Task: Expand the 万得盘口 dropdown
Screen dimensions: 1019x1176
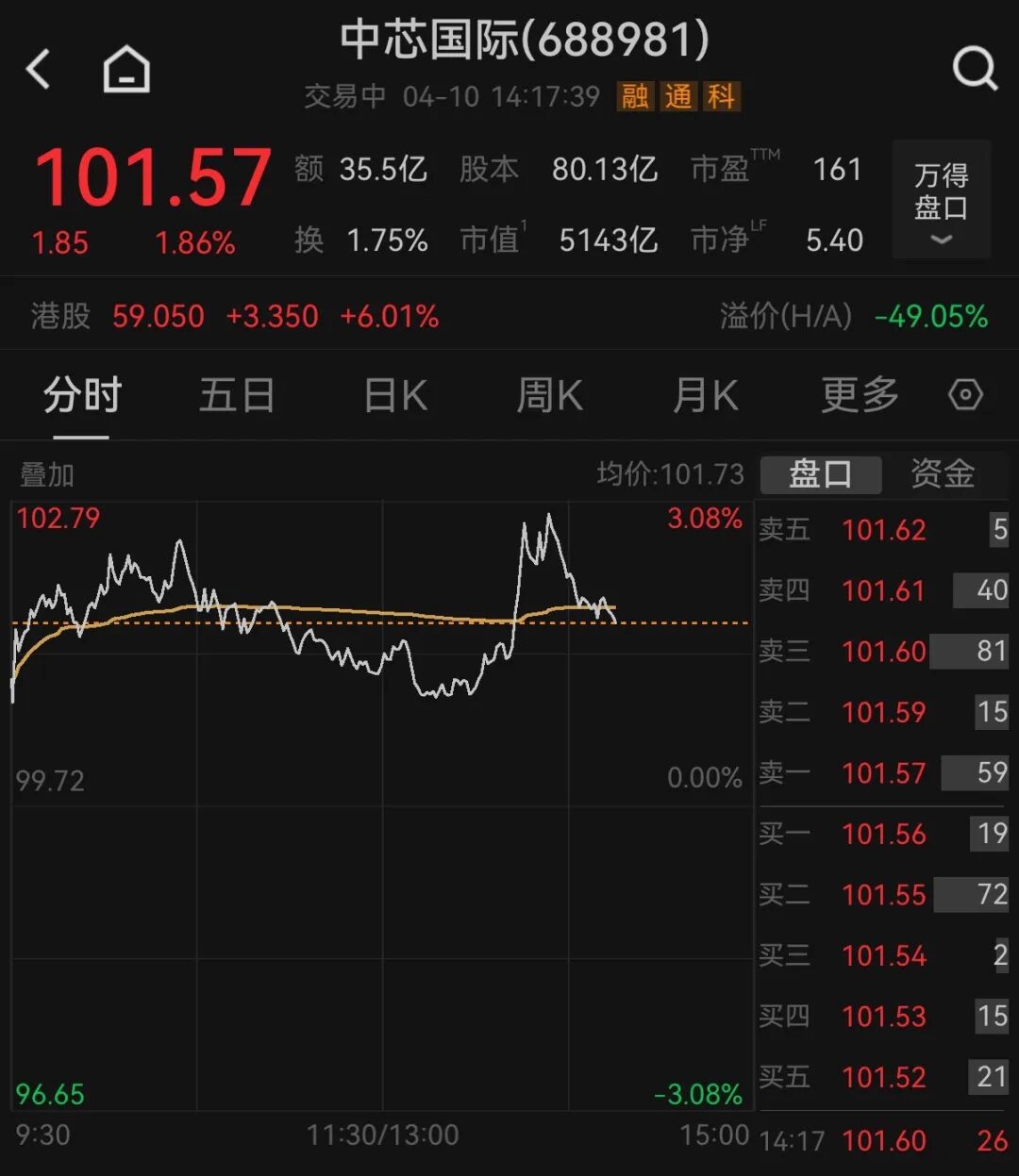Action: coord(941,200)
